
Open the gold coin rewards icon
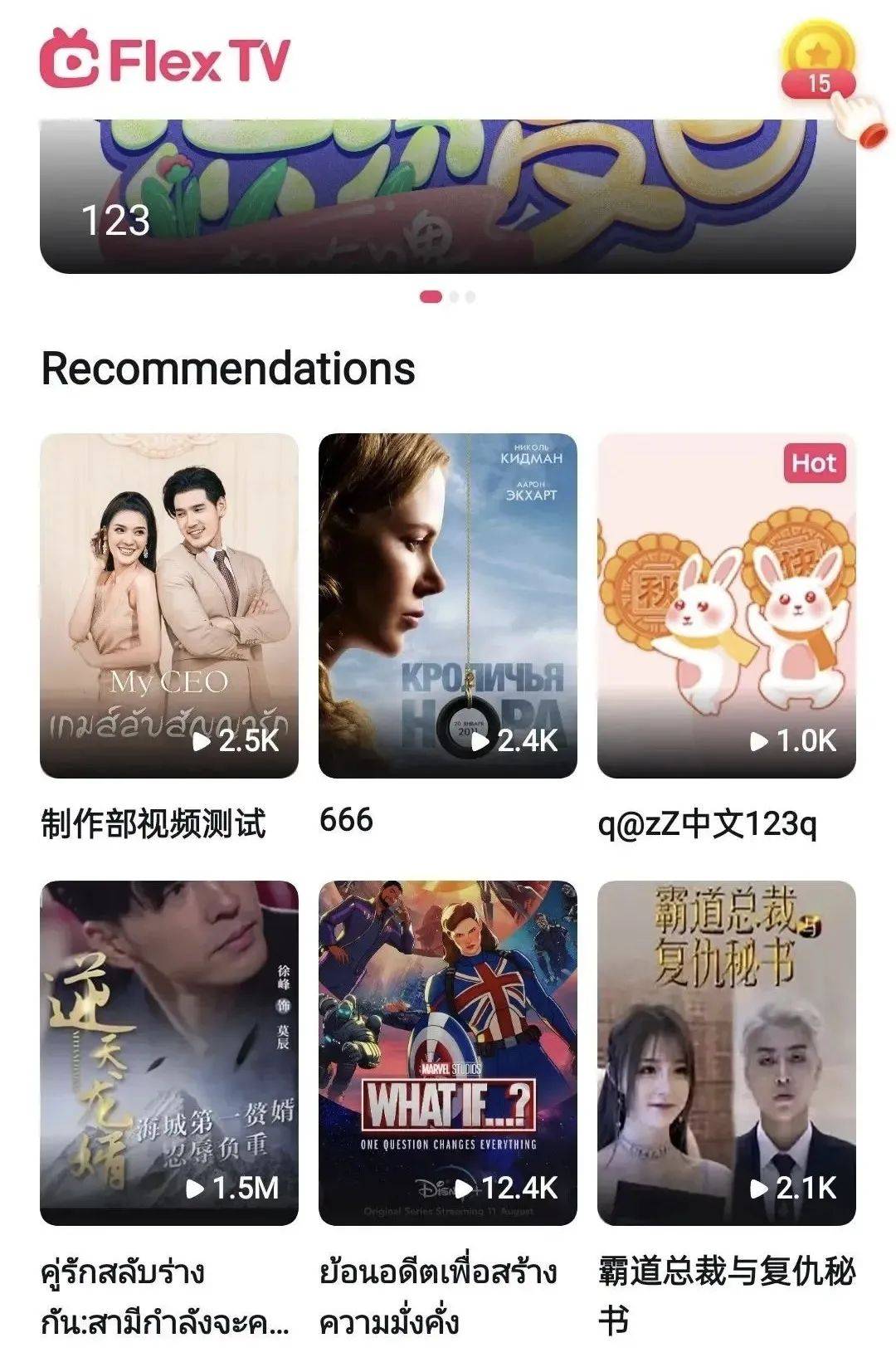point(819,66)
